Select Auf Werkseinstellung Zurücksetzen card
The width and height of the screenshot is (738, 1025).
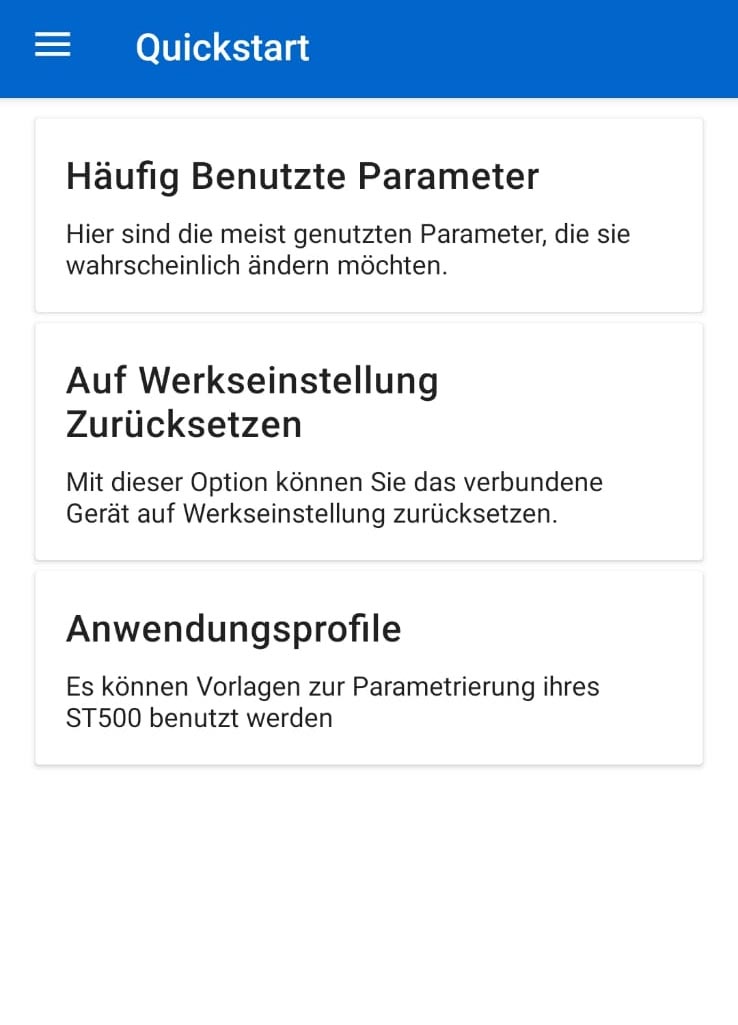[368, 441]
